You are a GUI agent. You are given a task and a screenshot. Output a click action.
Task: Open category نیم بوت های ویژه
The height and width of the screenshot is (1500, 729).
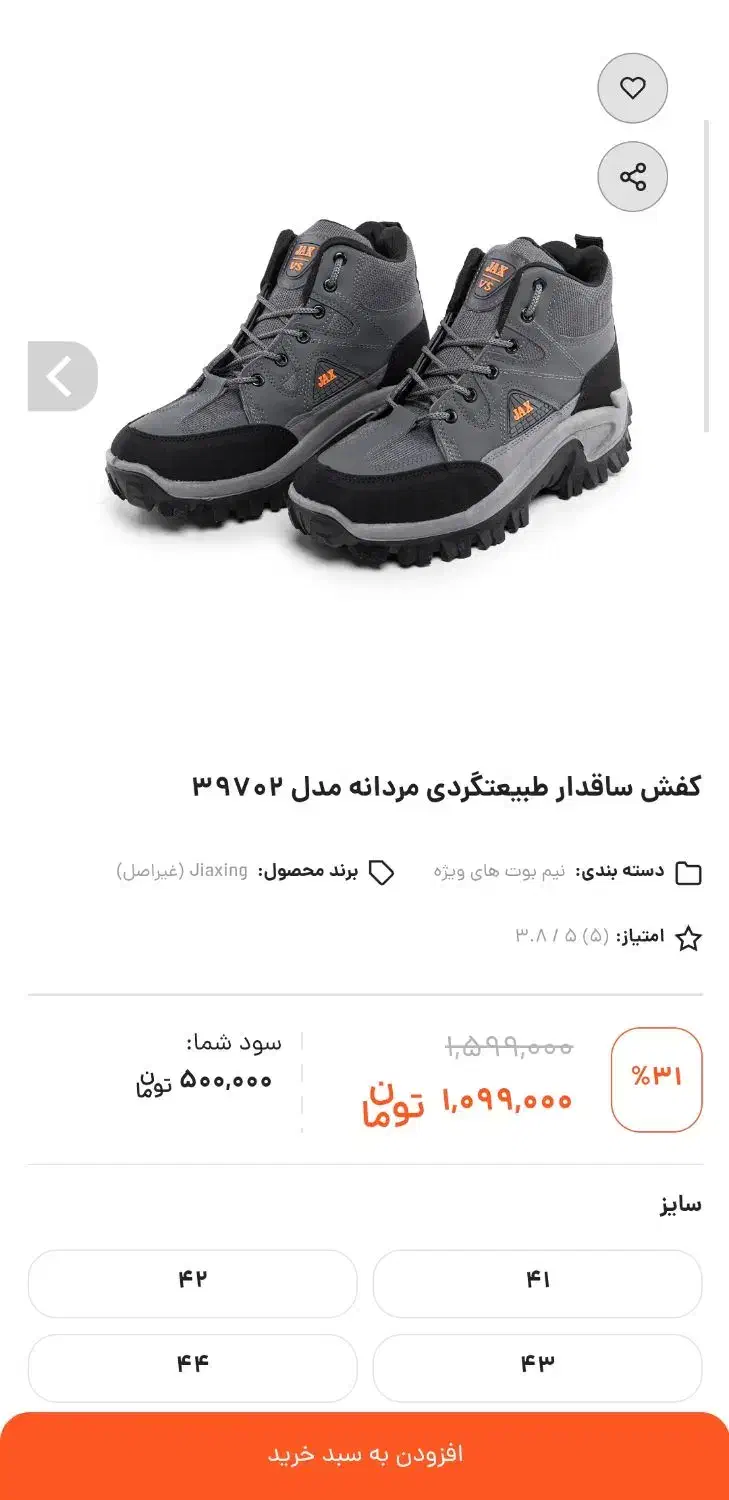[x=499, y=871]
